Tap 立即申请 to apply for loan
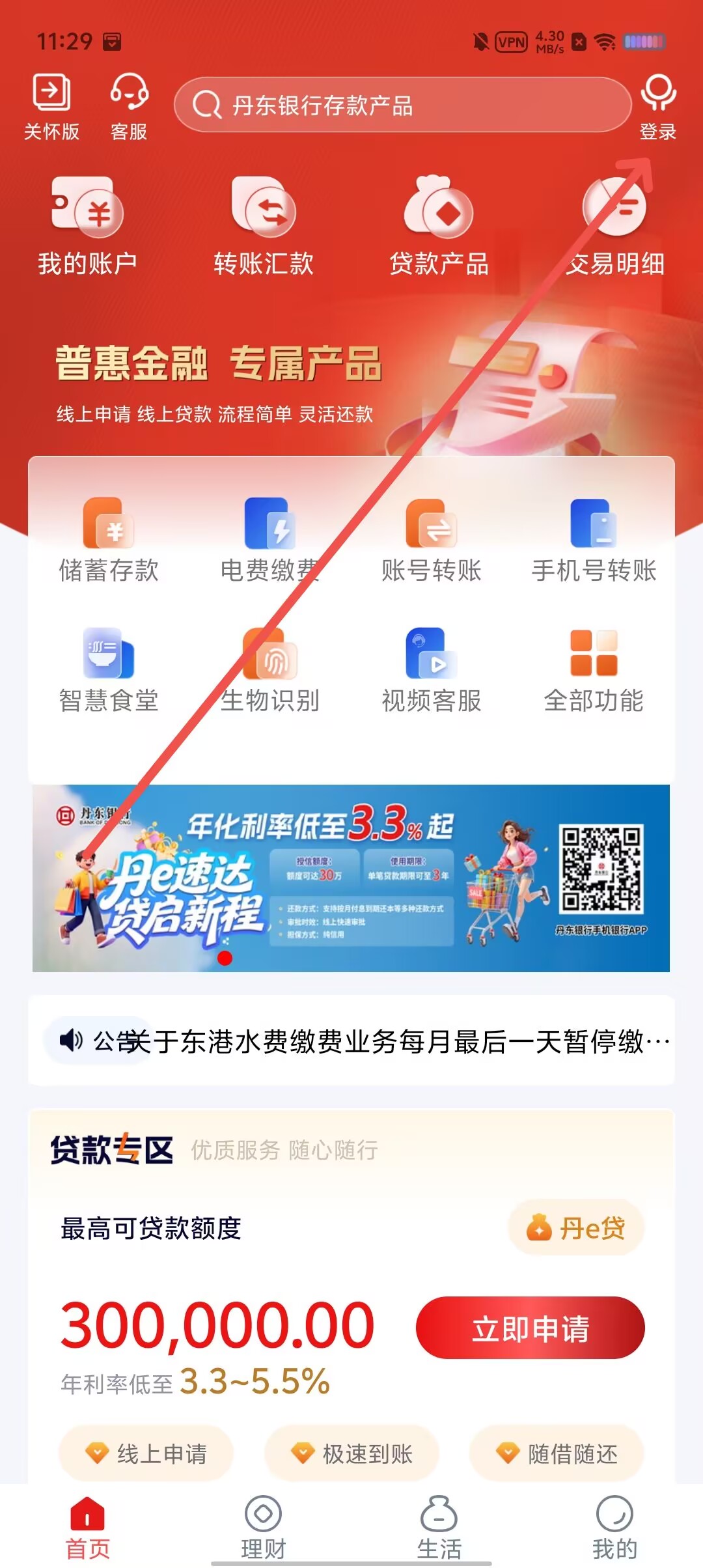 [x=531, y=1327]
